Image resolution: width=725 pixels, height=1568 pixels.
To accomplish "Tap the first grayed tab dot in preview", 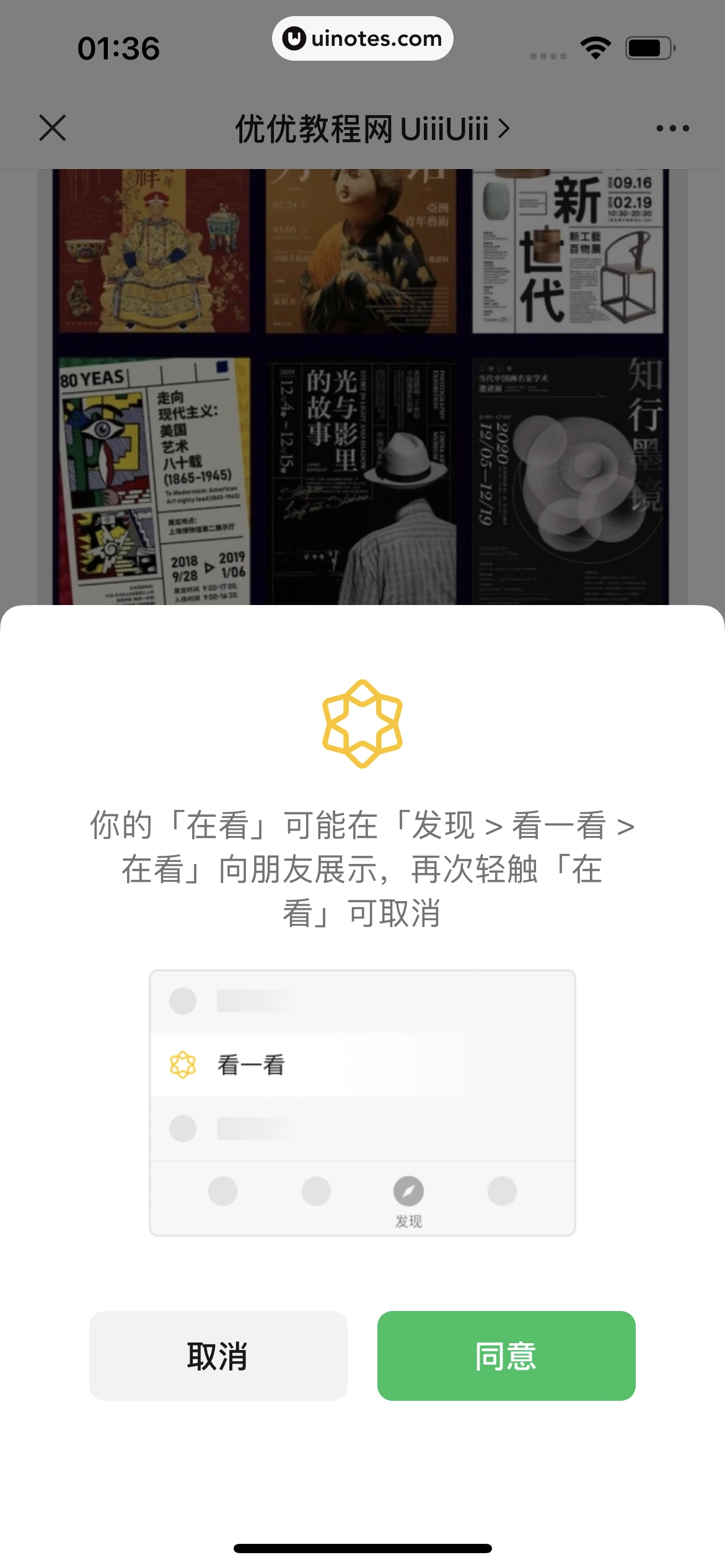I will click(222, 1192).
